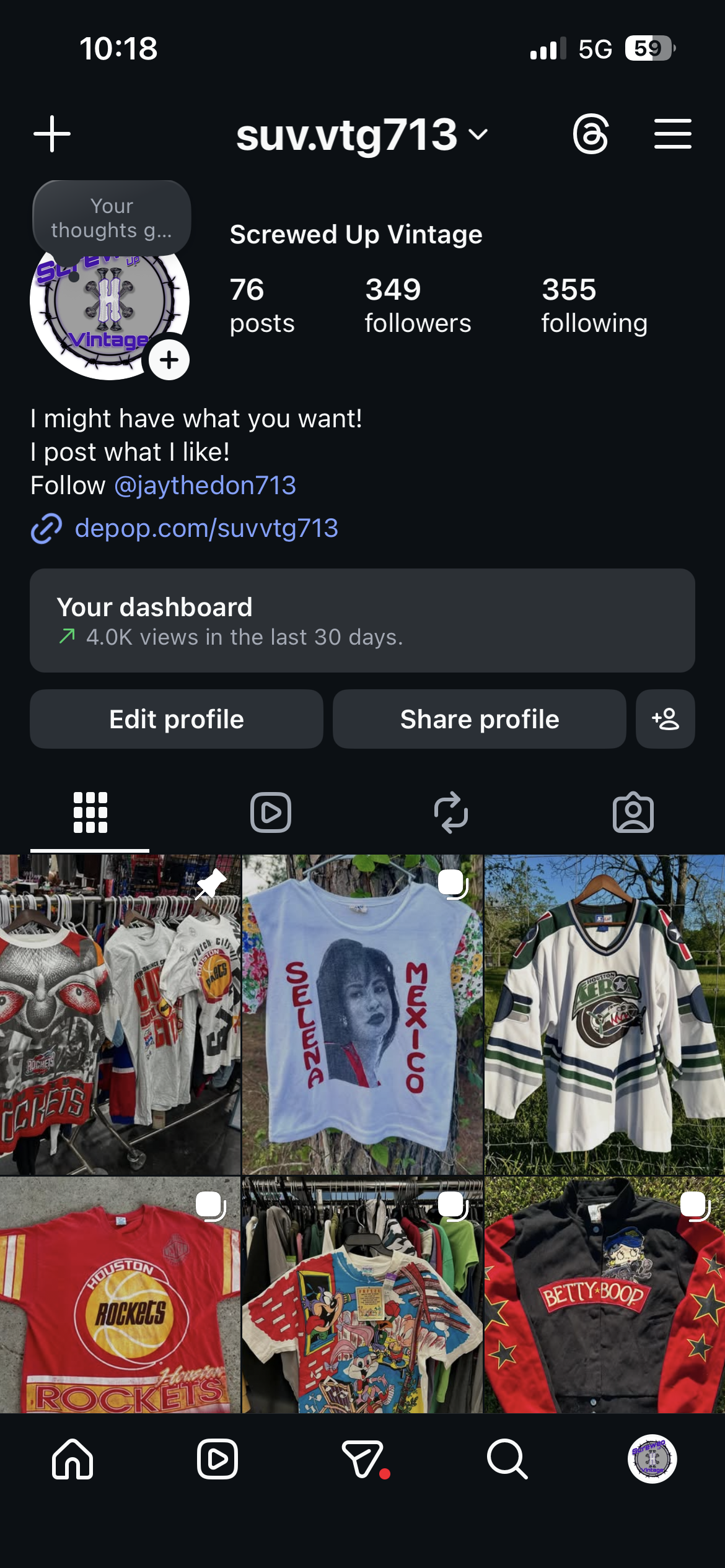The image size is (725, 1568).
Task: Open the depop.com/suvvtg713 link
Action: [x=206, y=528]
